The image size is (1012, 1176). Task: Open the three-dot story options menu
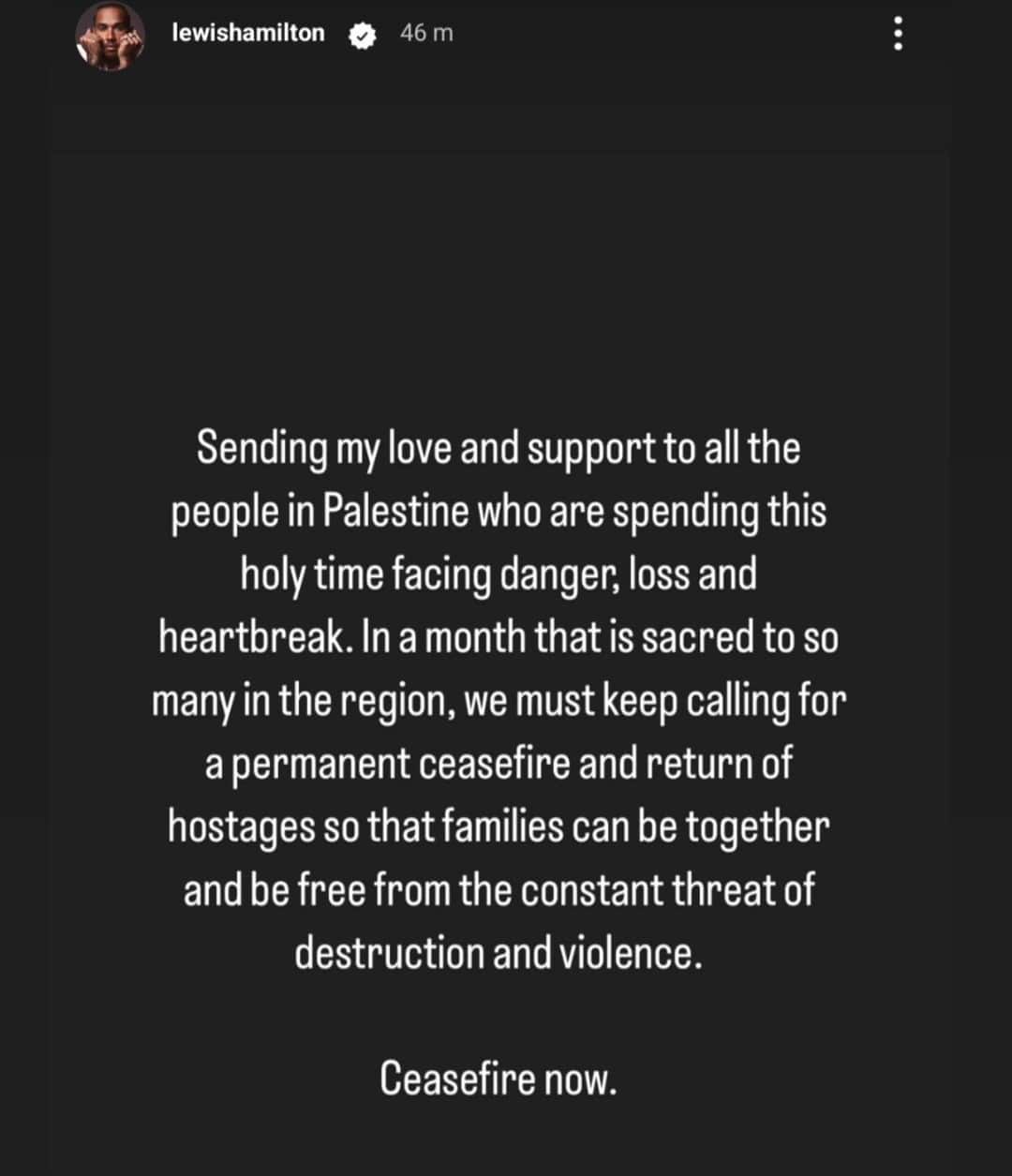(x=898, y=35)
